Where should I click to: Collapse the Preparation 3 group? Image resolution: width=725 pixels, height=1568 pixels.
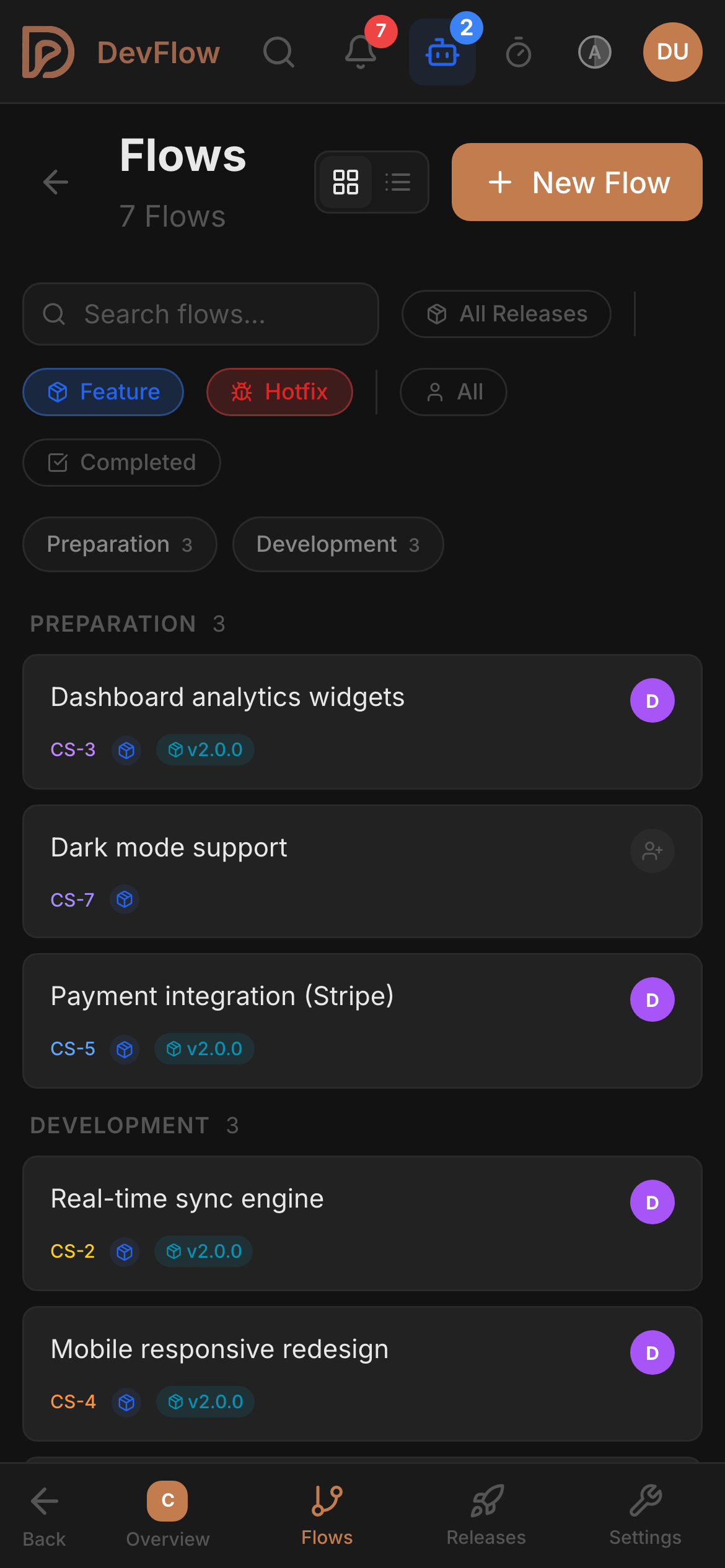(119, 544)
